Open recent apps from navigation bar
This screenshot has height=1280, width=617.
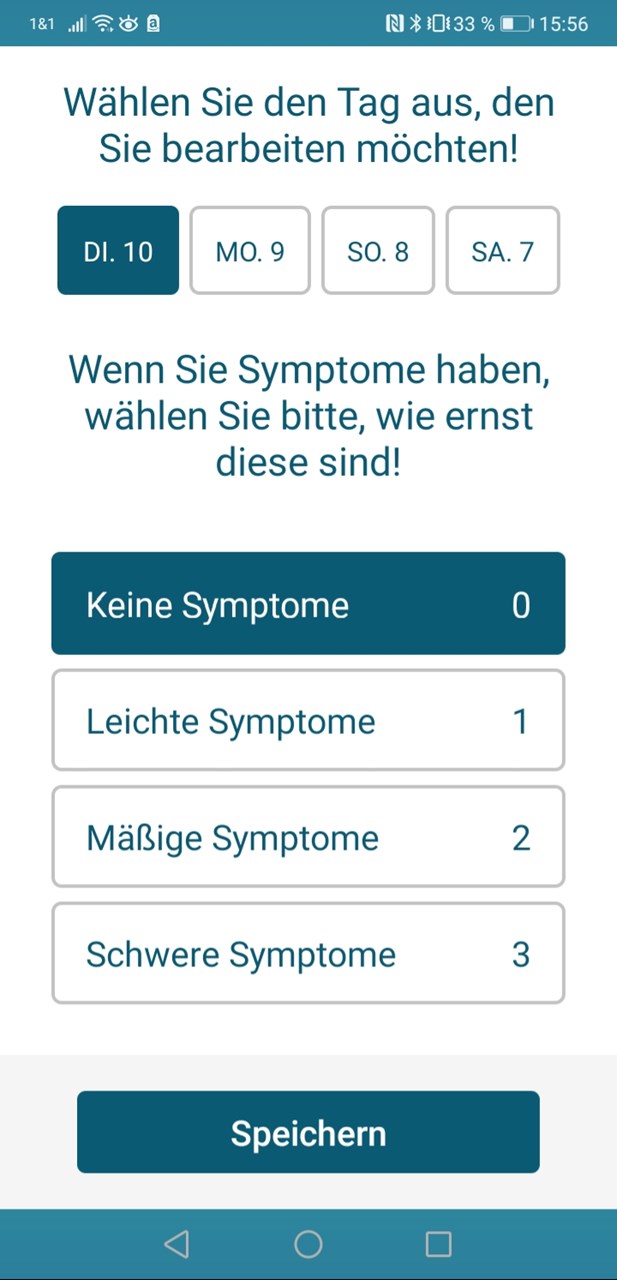tap(438, 1243)
